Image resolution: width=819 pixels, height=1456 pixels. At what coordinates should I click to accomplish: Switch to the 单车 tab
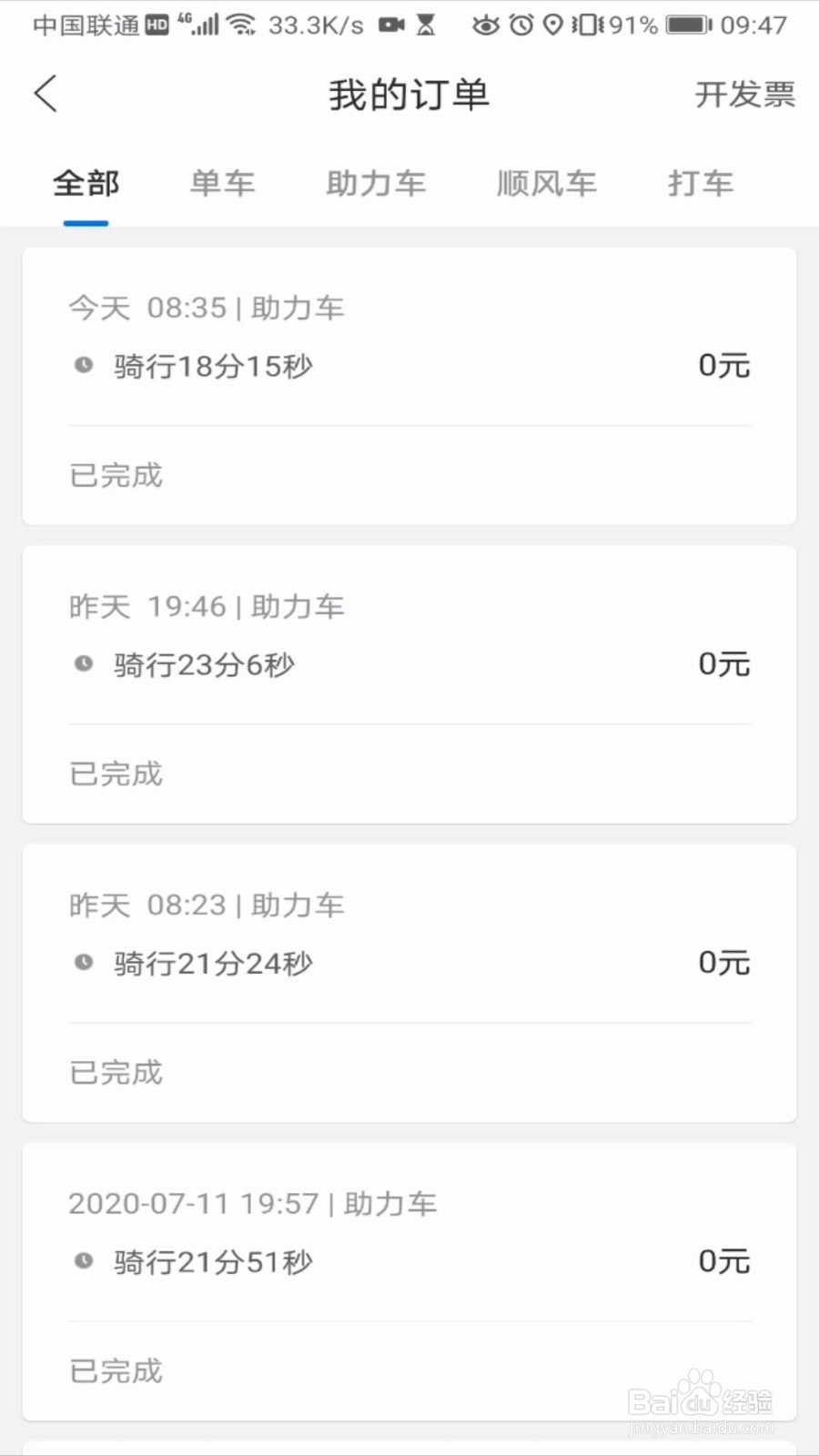[222, 184]
